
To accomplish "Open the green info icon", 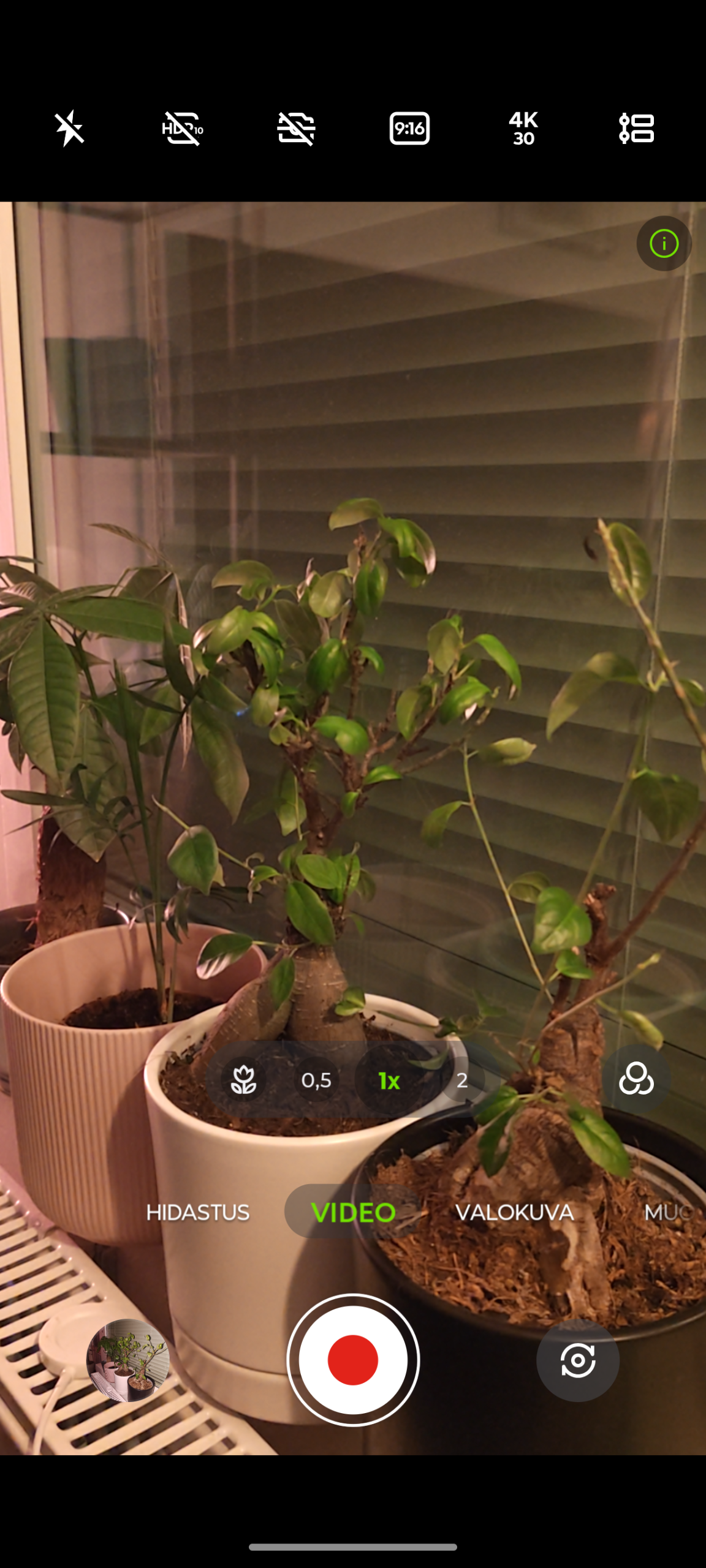I will (664, 244).
